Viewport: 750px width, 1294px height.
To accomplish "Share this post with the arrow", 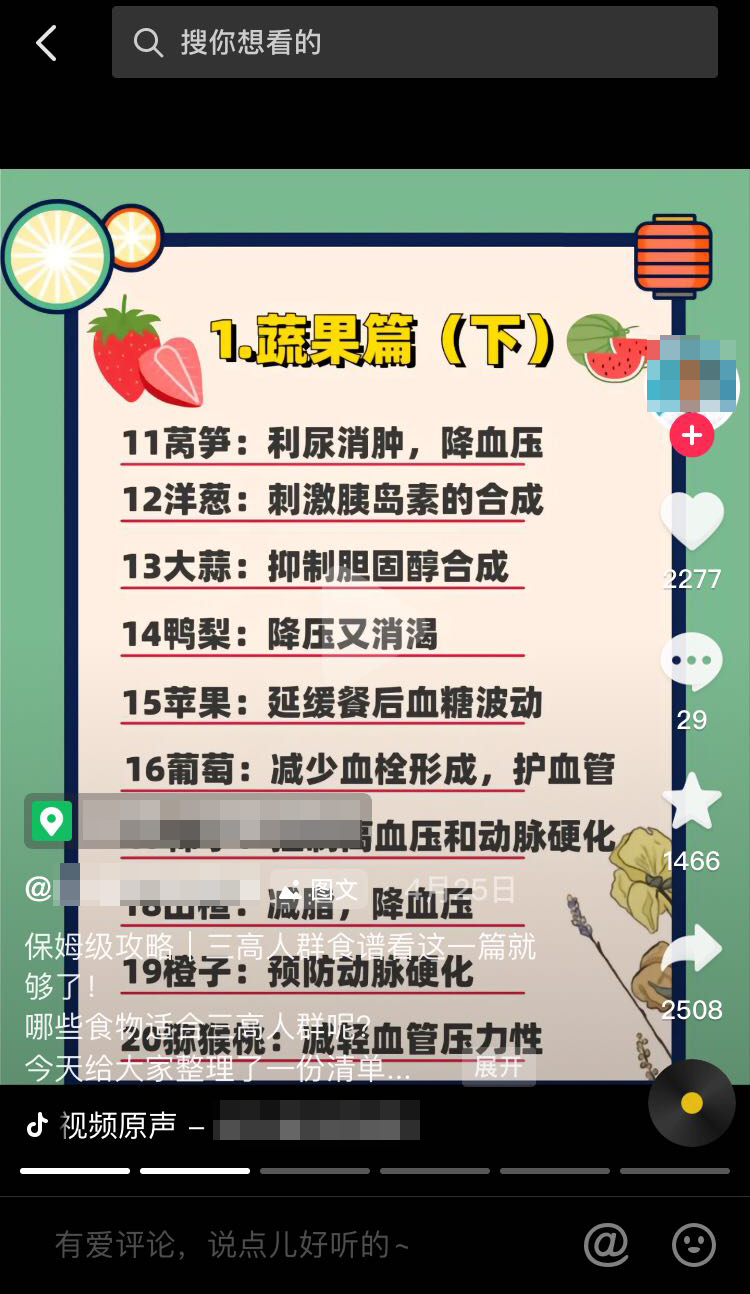I will pyautogui.click(x=691, y=950).
